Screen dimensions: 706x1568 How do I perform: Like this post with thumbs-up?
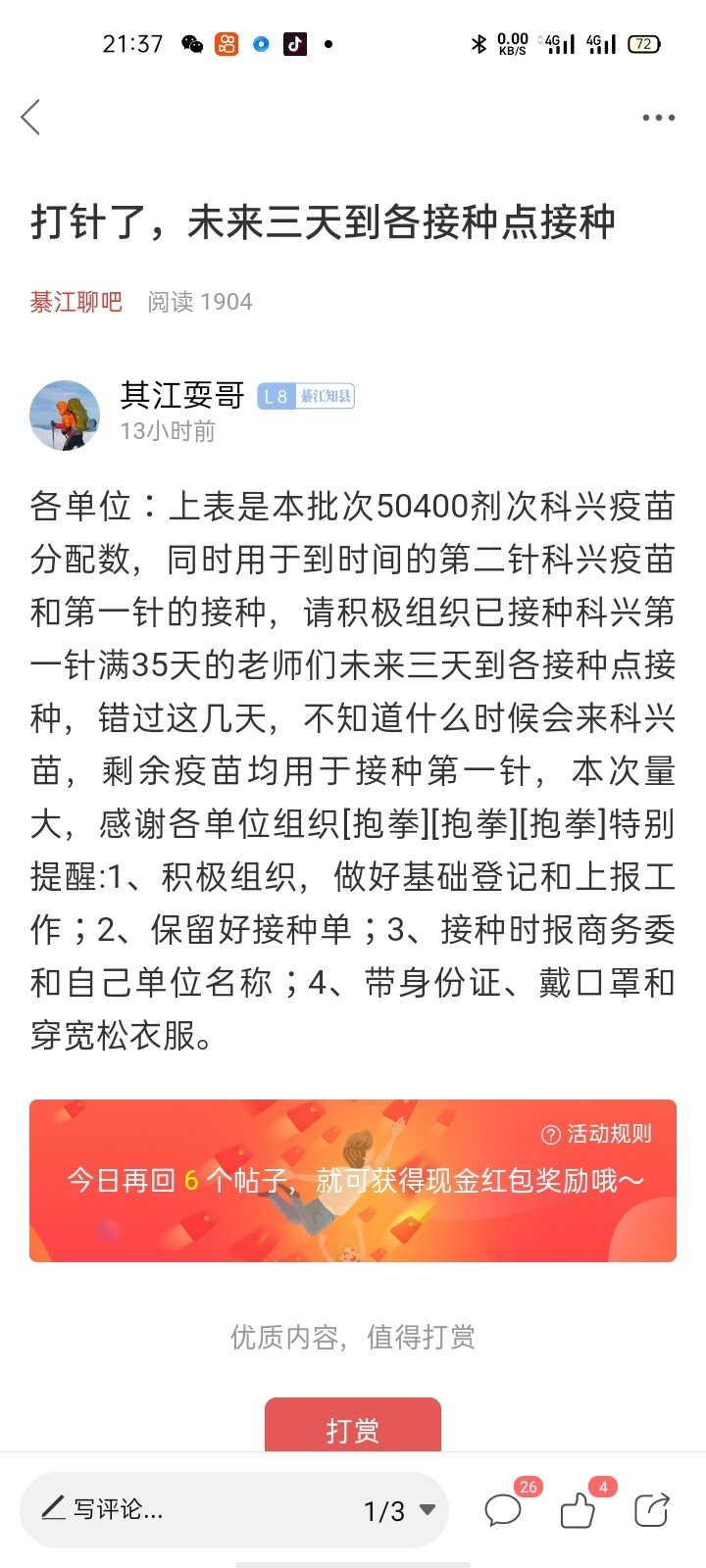point(578,1509)
